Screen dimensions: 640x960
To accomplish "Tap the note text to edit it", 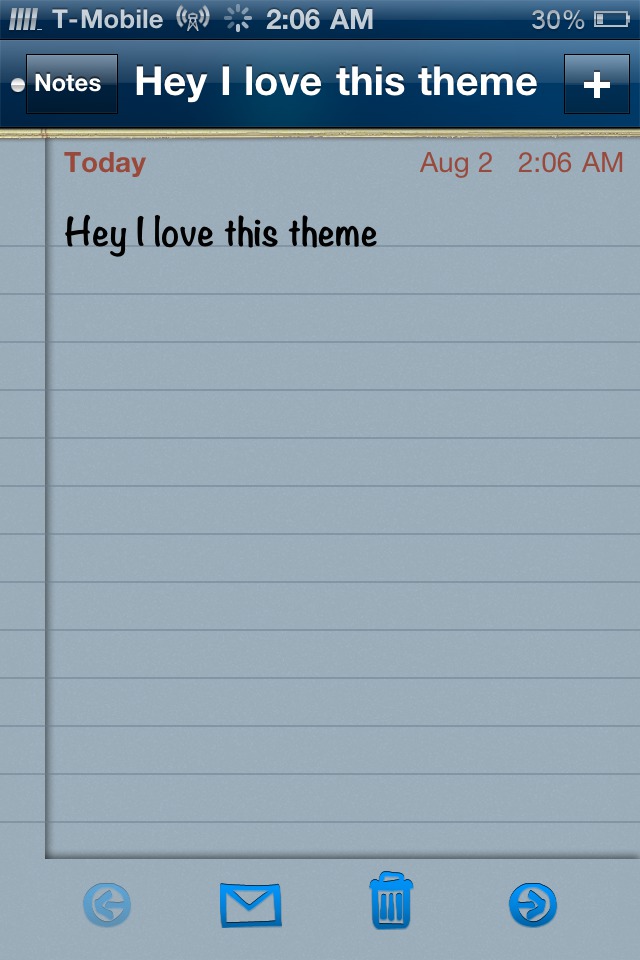I will [x=220, y=234].
